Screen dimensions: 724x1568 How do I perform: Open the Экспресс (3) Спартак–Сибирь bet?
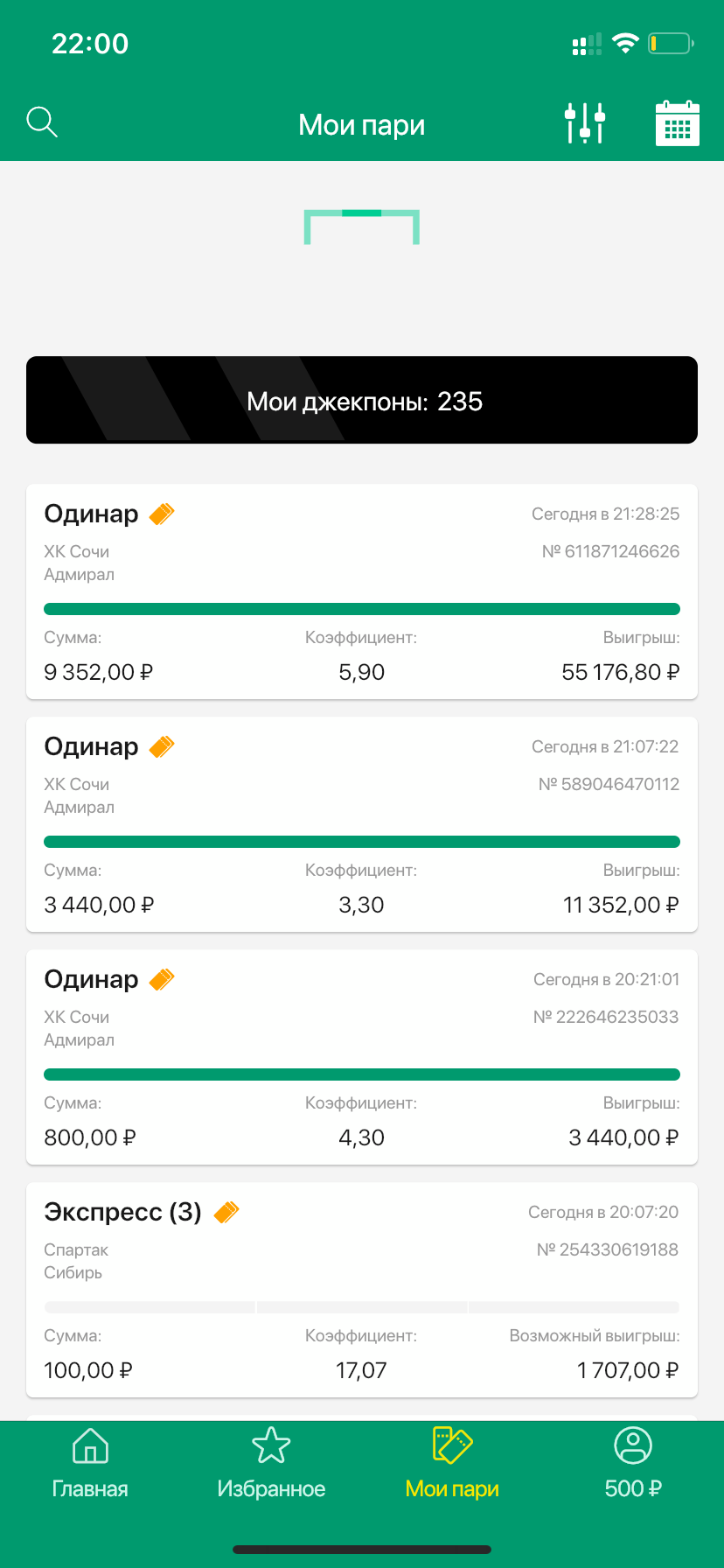point(362,1290)
